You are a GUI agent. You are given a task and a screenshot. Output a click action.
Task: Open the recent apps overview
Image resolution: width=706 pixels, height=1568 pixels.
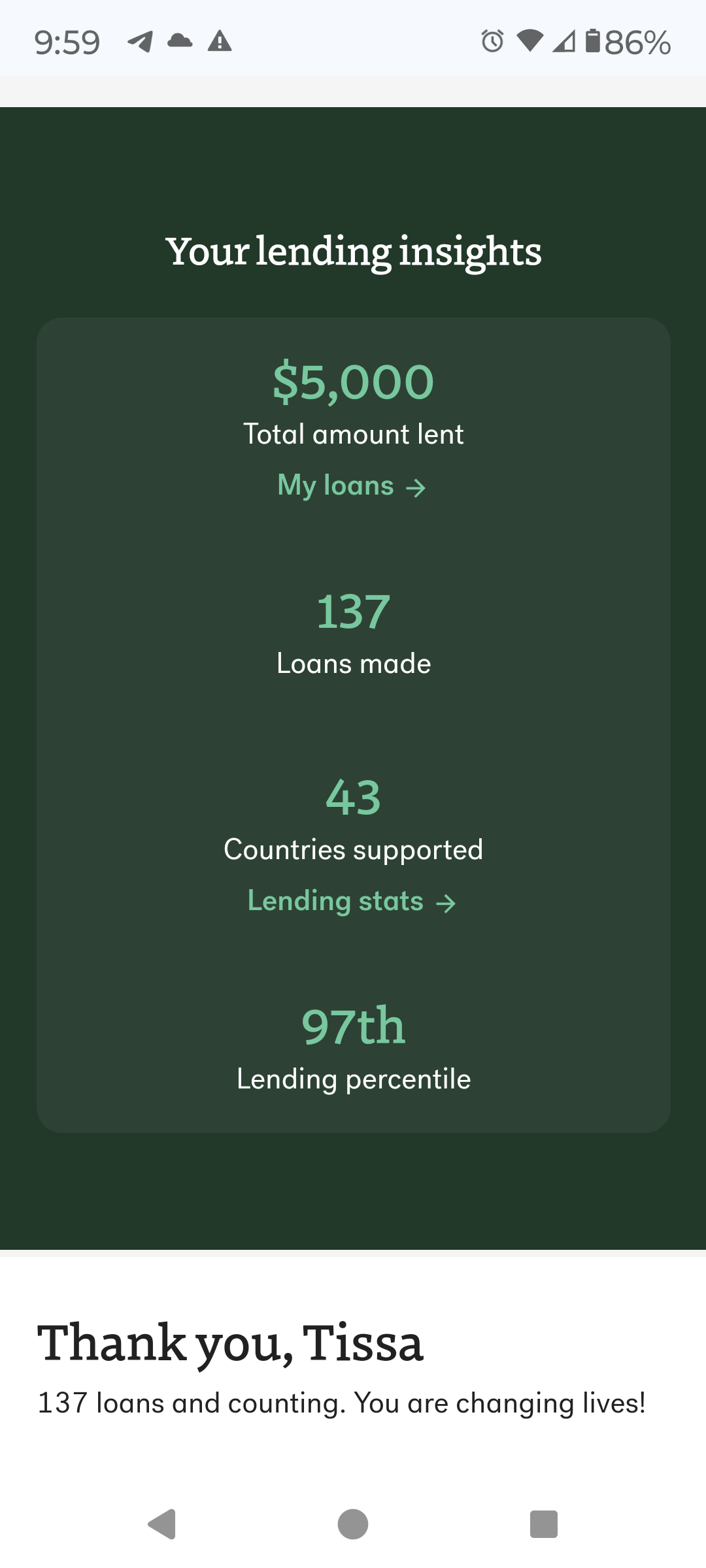pos(544,1524)
